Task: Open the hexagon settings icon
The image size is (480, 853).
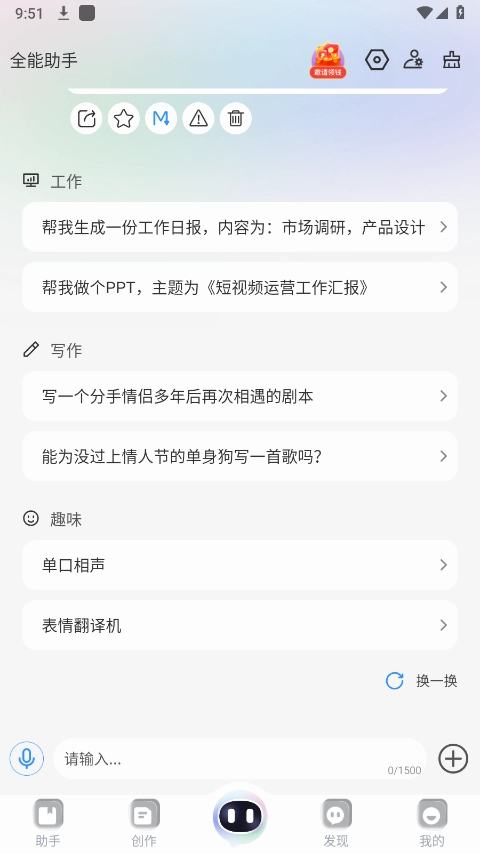Action: point(377,60)
